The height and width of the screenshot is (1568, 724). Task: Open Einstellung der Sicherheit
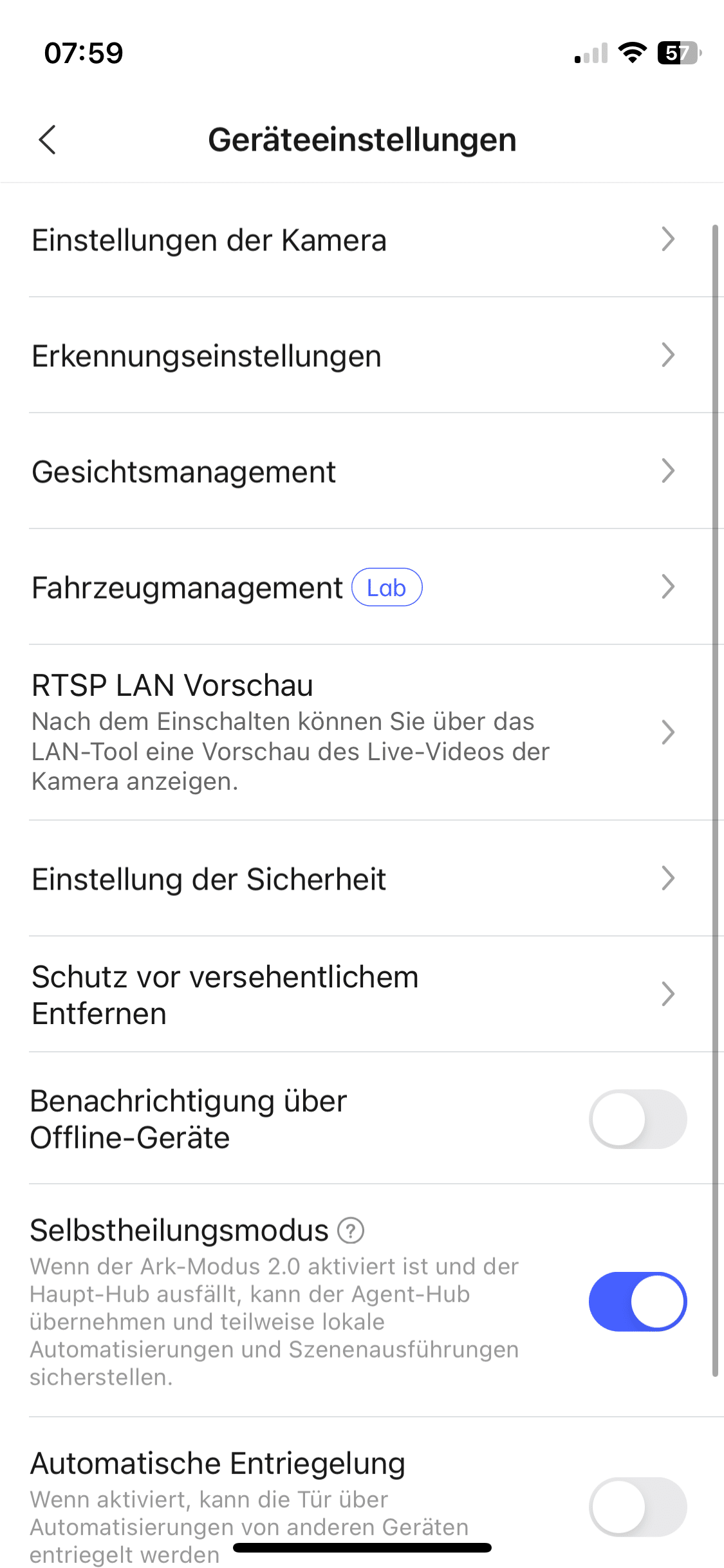point(360,879)
